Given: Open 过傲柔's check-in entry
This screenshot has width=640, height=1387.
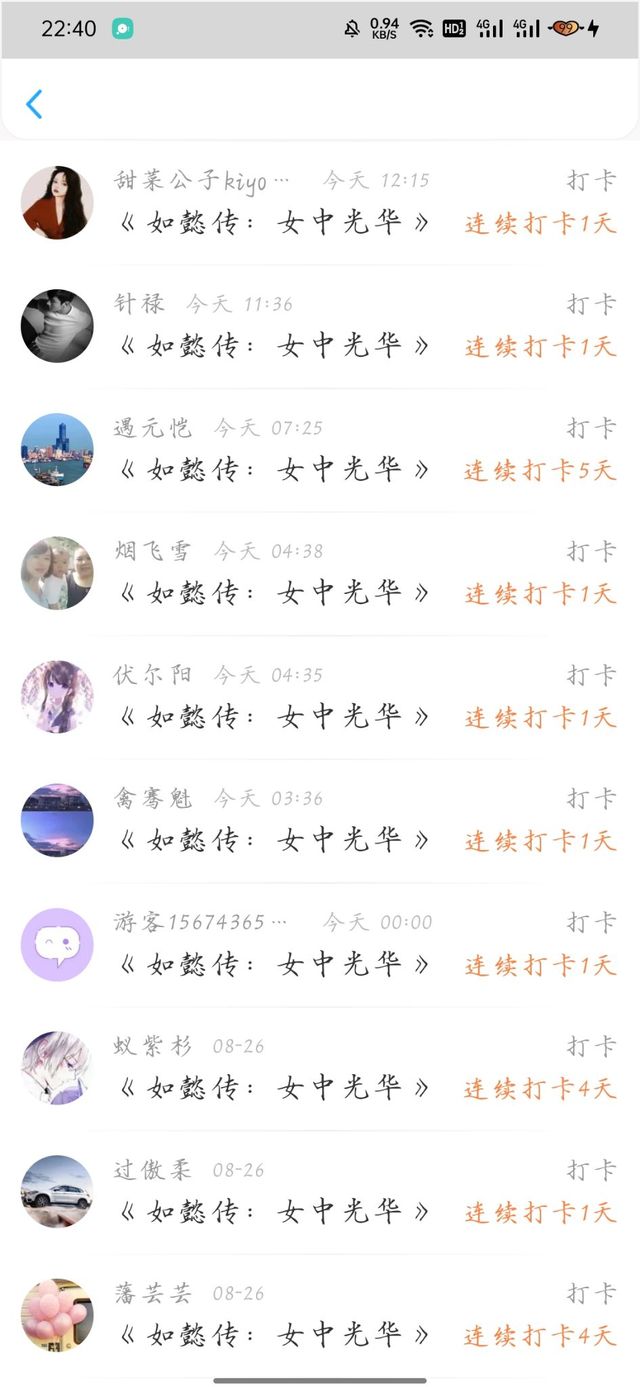Looking at the screenshot, I should [x=320, y=1192].
